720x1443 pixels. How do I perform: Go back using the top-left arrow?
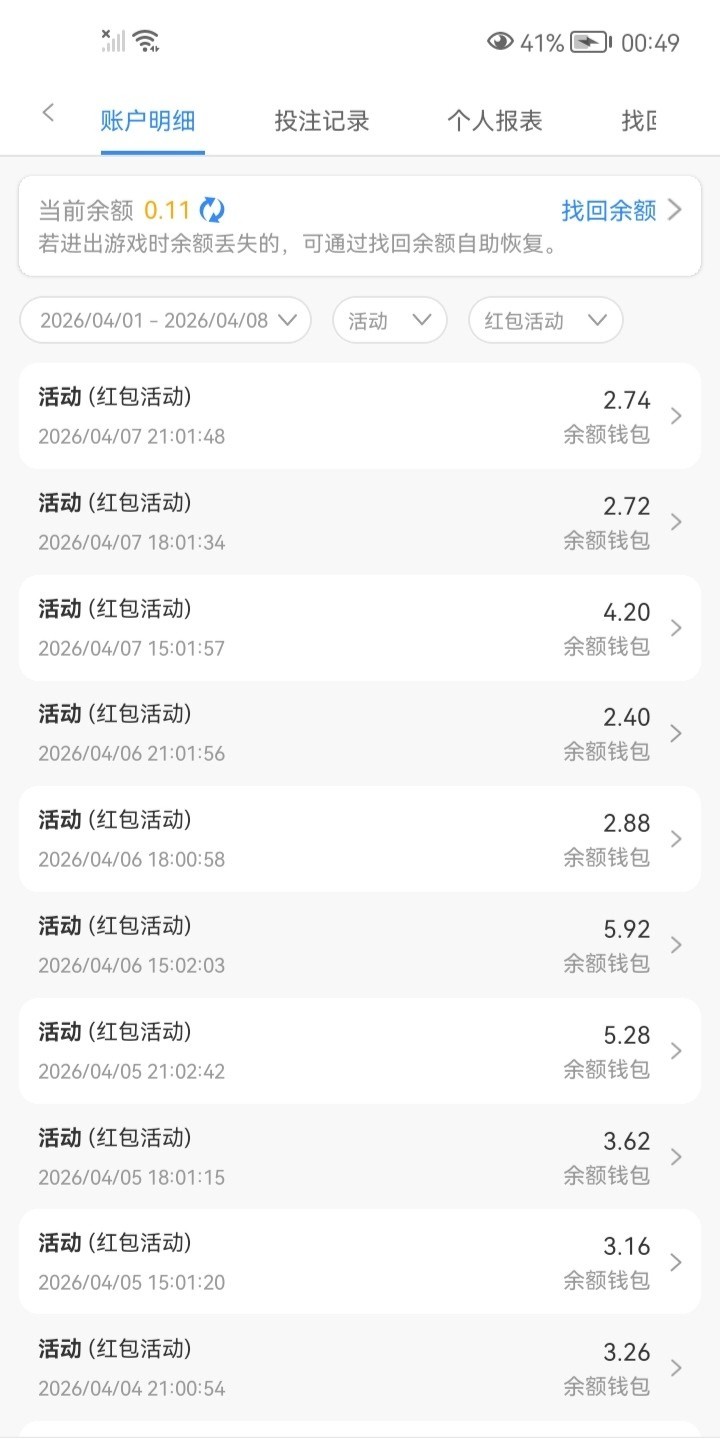click(48, 113)
